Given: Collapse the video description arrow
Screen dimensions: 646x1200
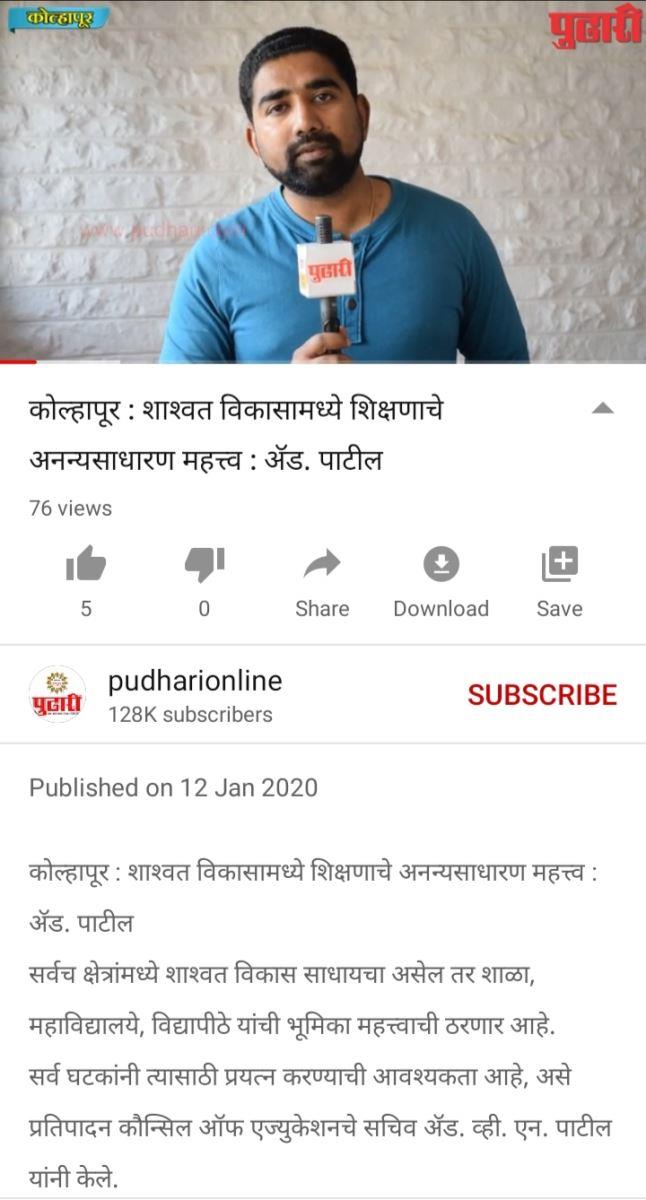Looking at the screenshot, I should 602,408.
